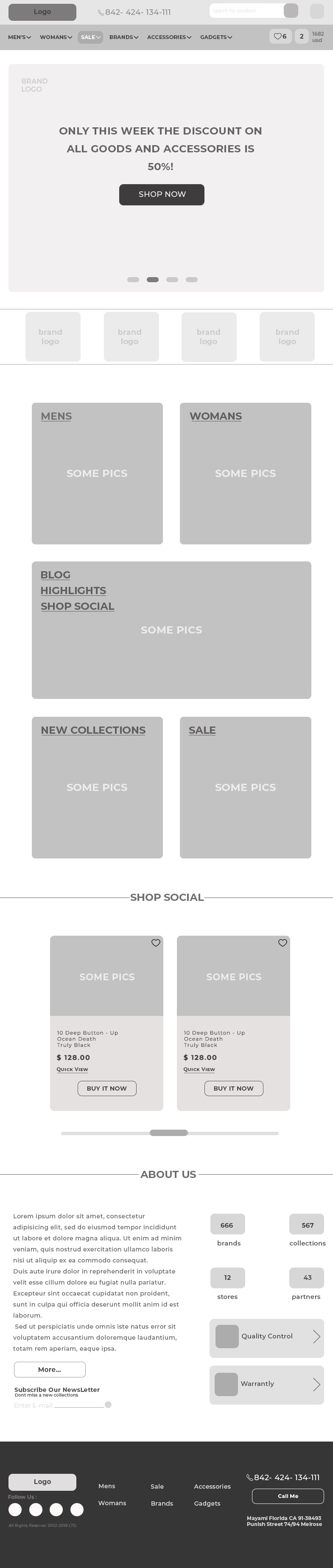Tap the search product field
This screenshot has height=1568, width=333.
246,11
